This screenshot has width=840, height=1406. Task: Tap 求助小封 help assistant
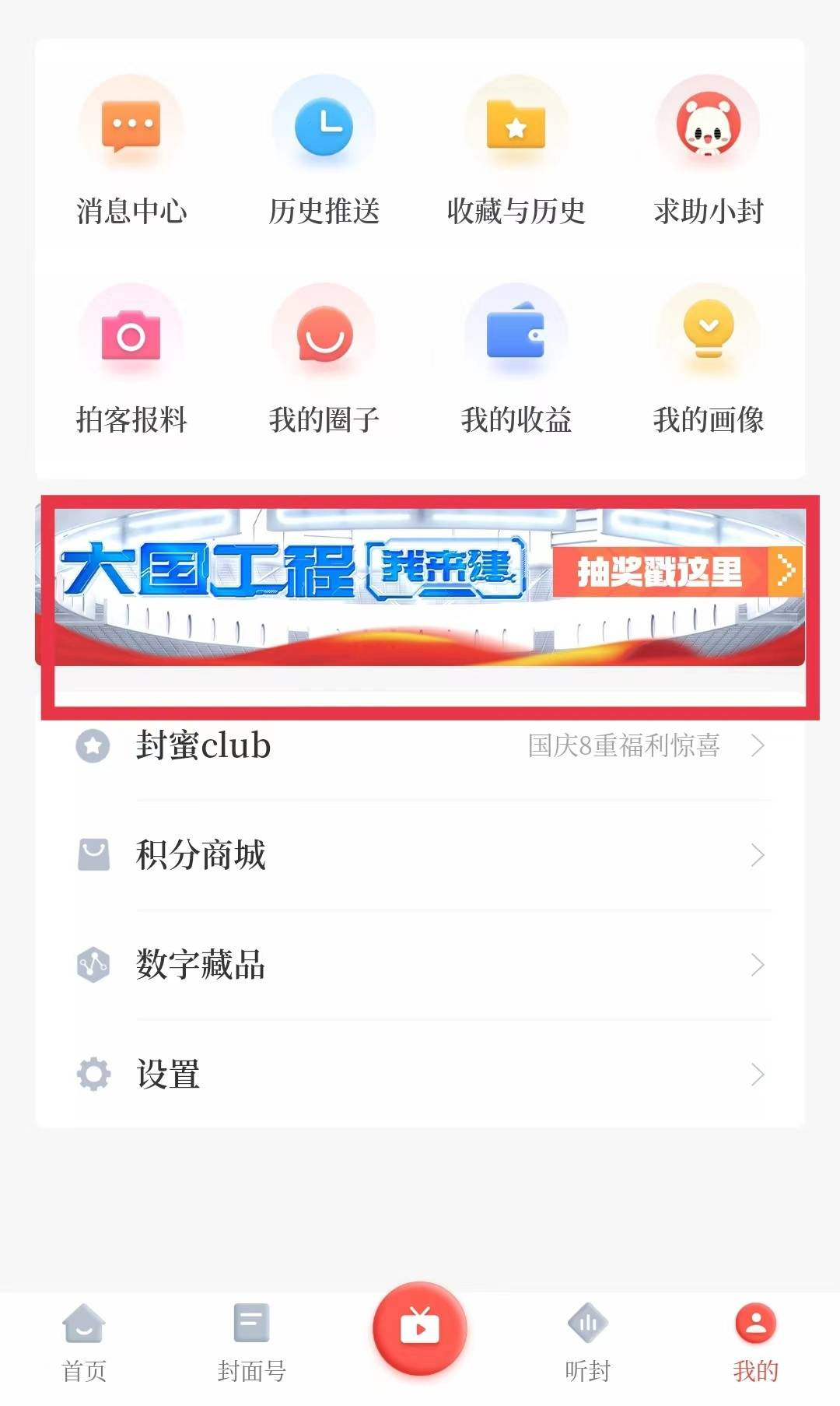click(708, 152)
